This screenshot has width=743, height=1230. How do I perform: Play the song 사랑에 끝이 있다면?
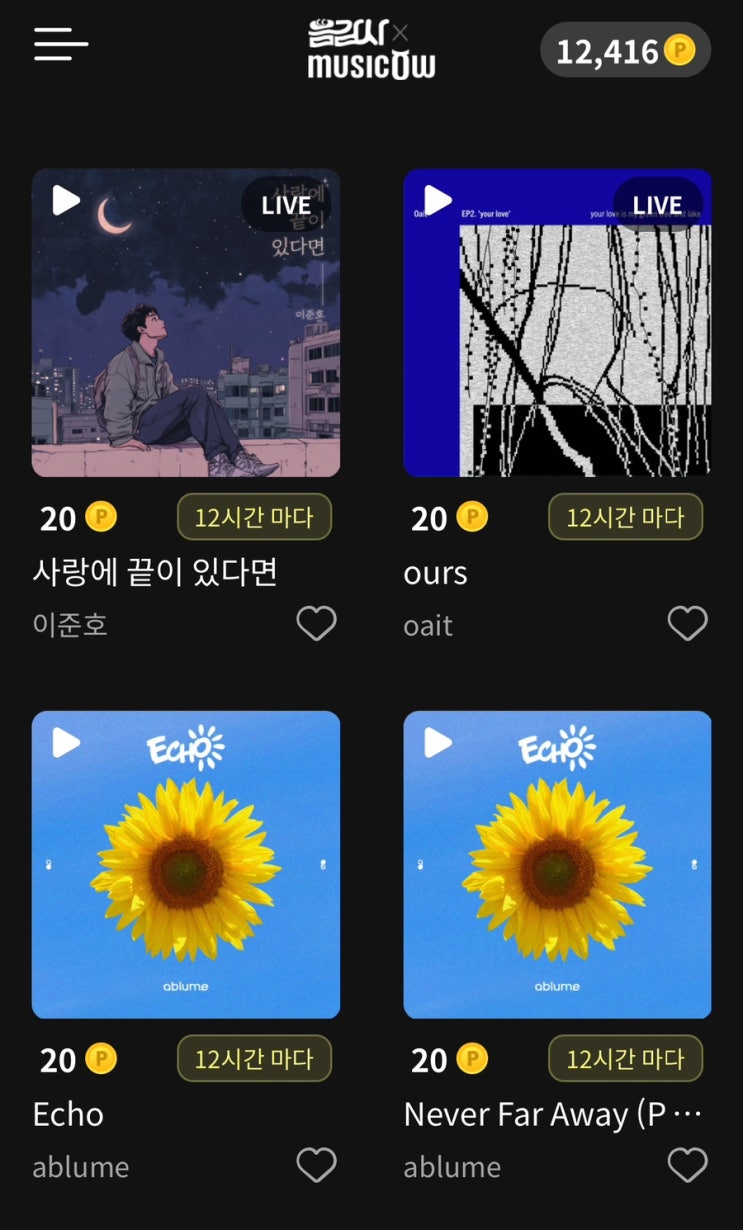pyautogui.click(x=66, y=201)
